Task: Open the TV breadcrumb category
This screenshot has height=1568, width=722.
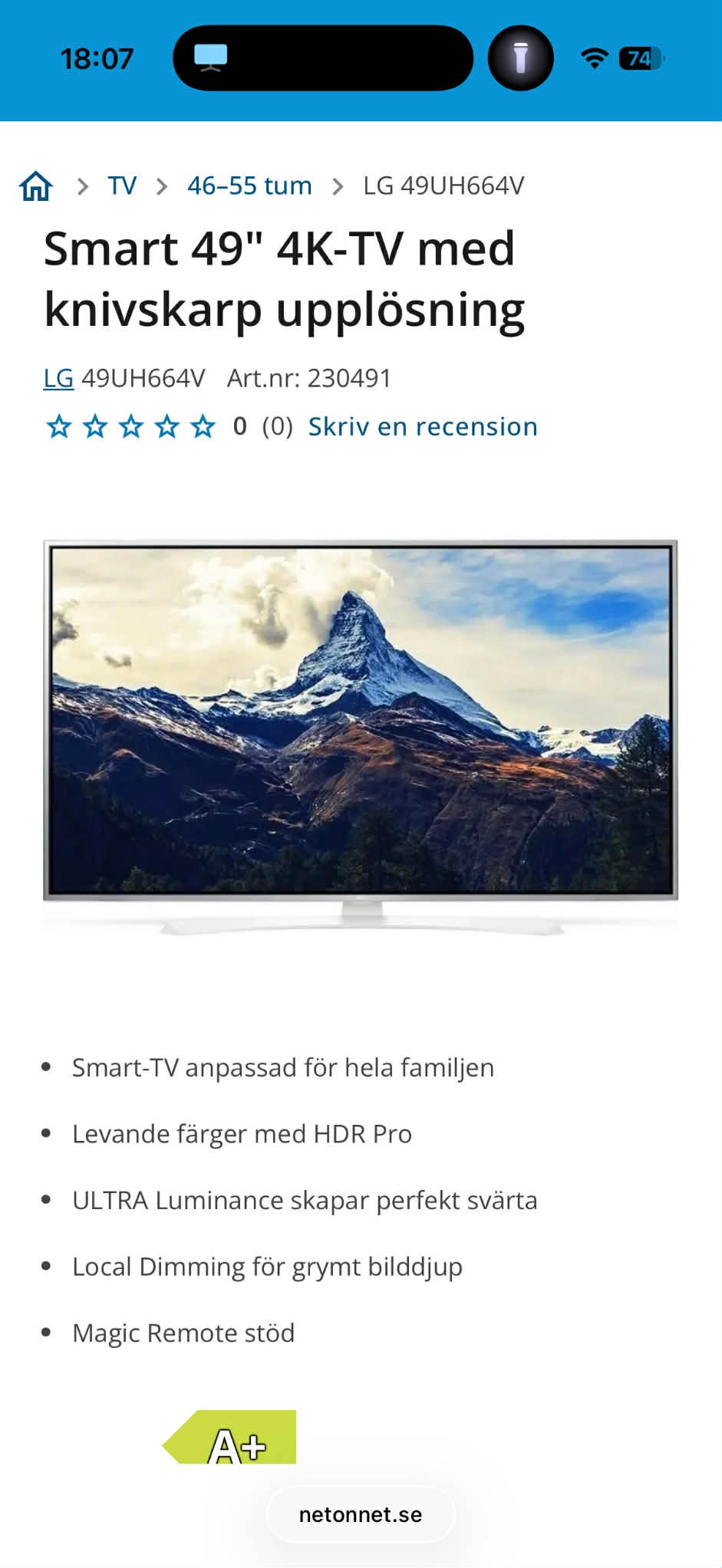Action: [x=120, y=185]
